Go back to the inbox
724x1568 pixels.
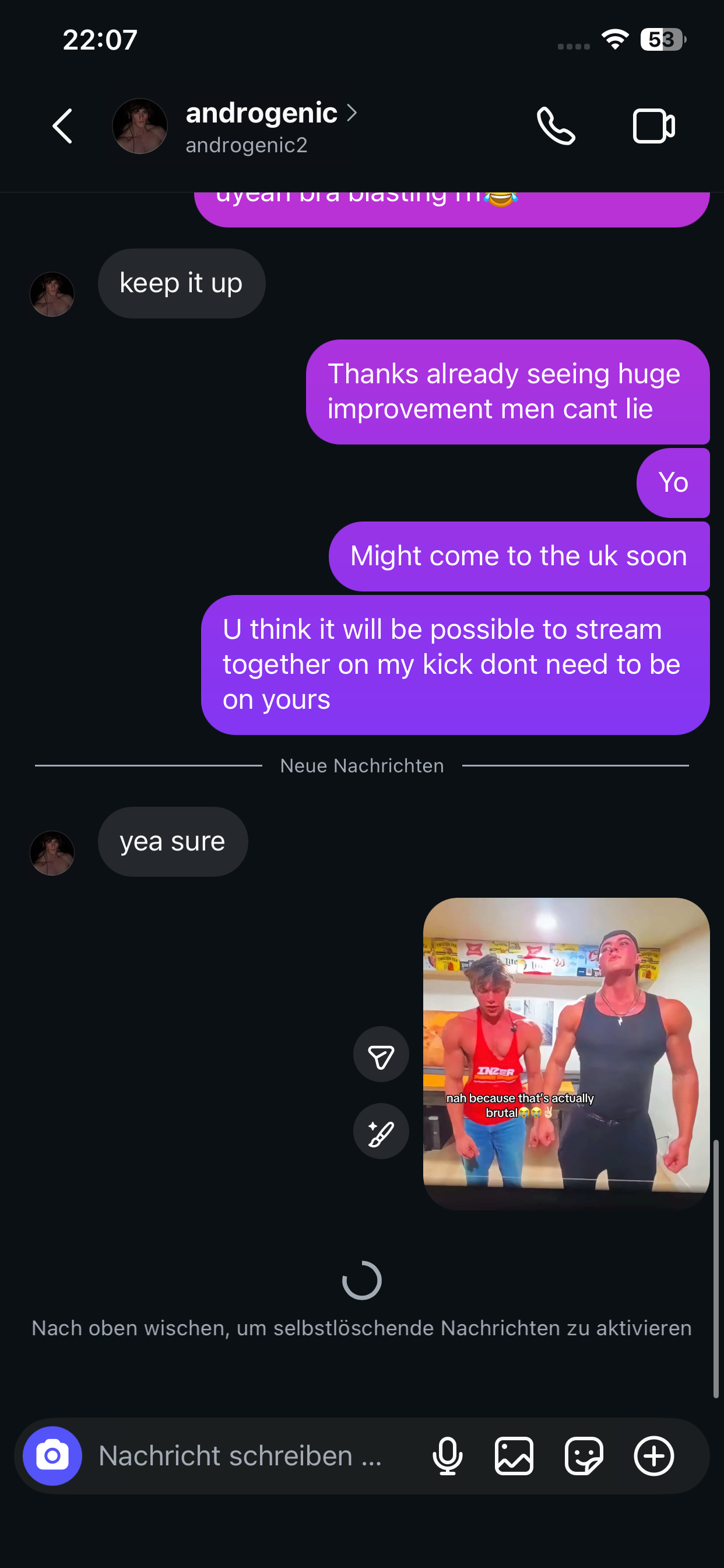[x=62, y=126]
